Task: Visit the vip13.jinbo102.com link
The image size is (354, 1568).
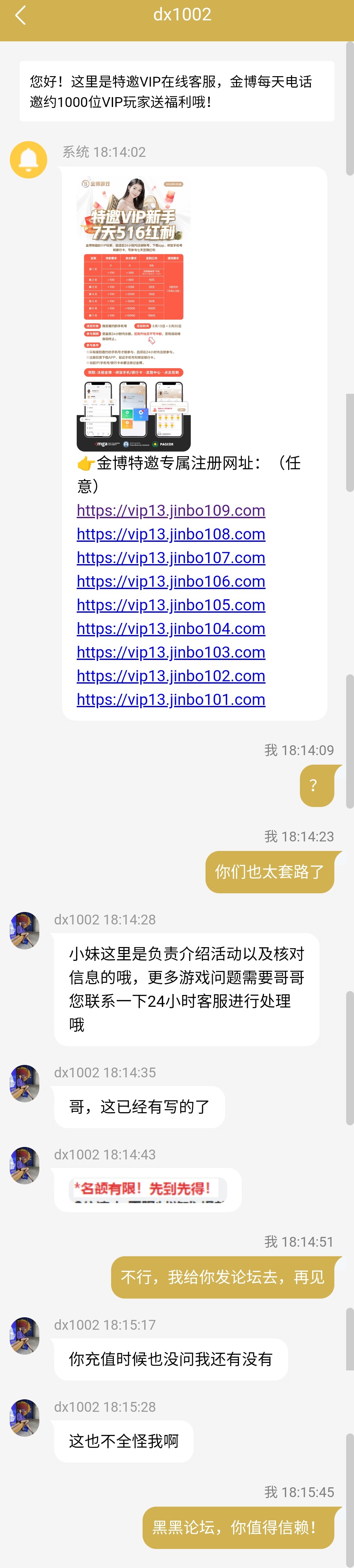Action: tap(170, 676)
